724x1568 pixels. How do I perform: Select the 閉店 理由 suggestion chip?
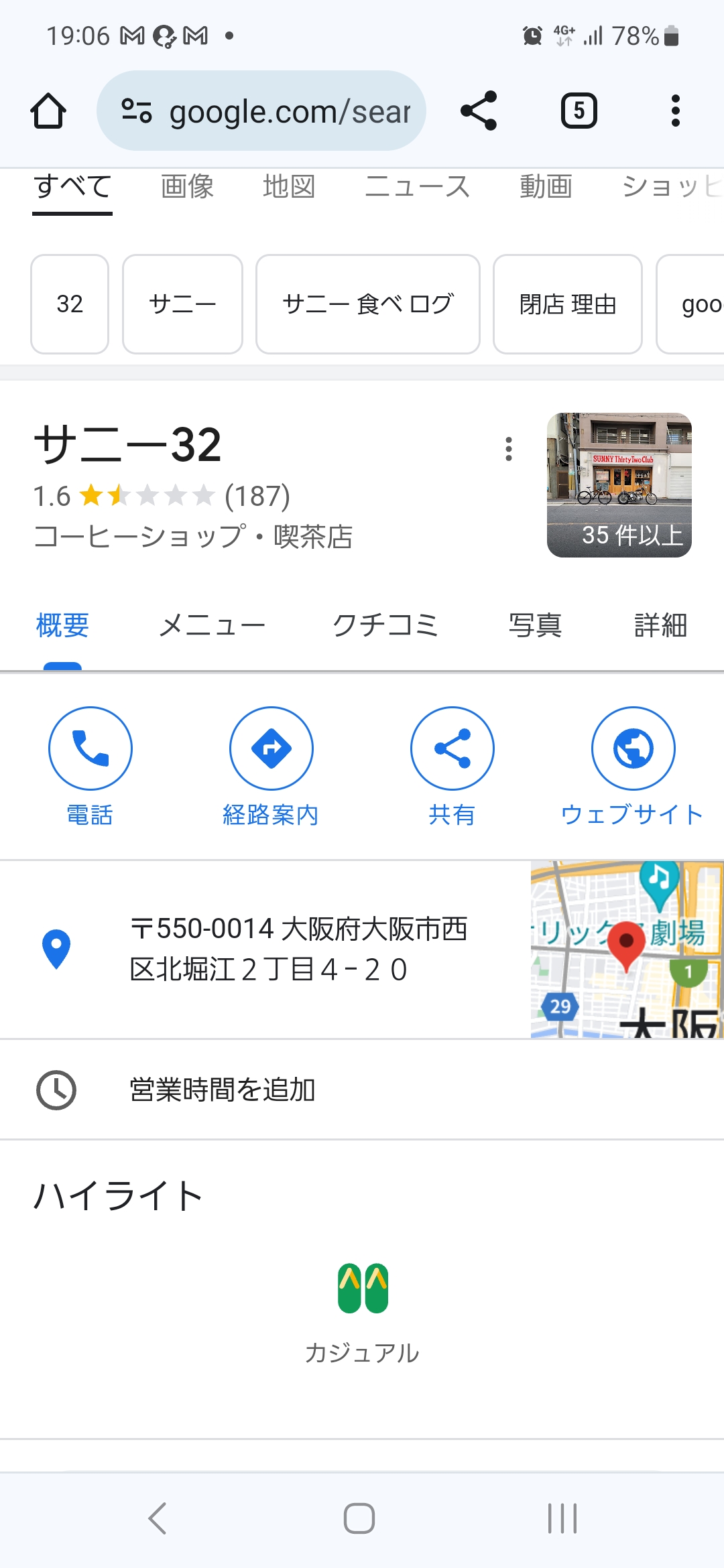click(567, 304)
